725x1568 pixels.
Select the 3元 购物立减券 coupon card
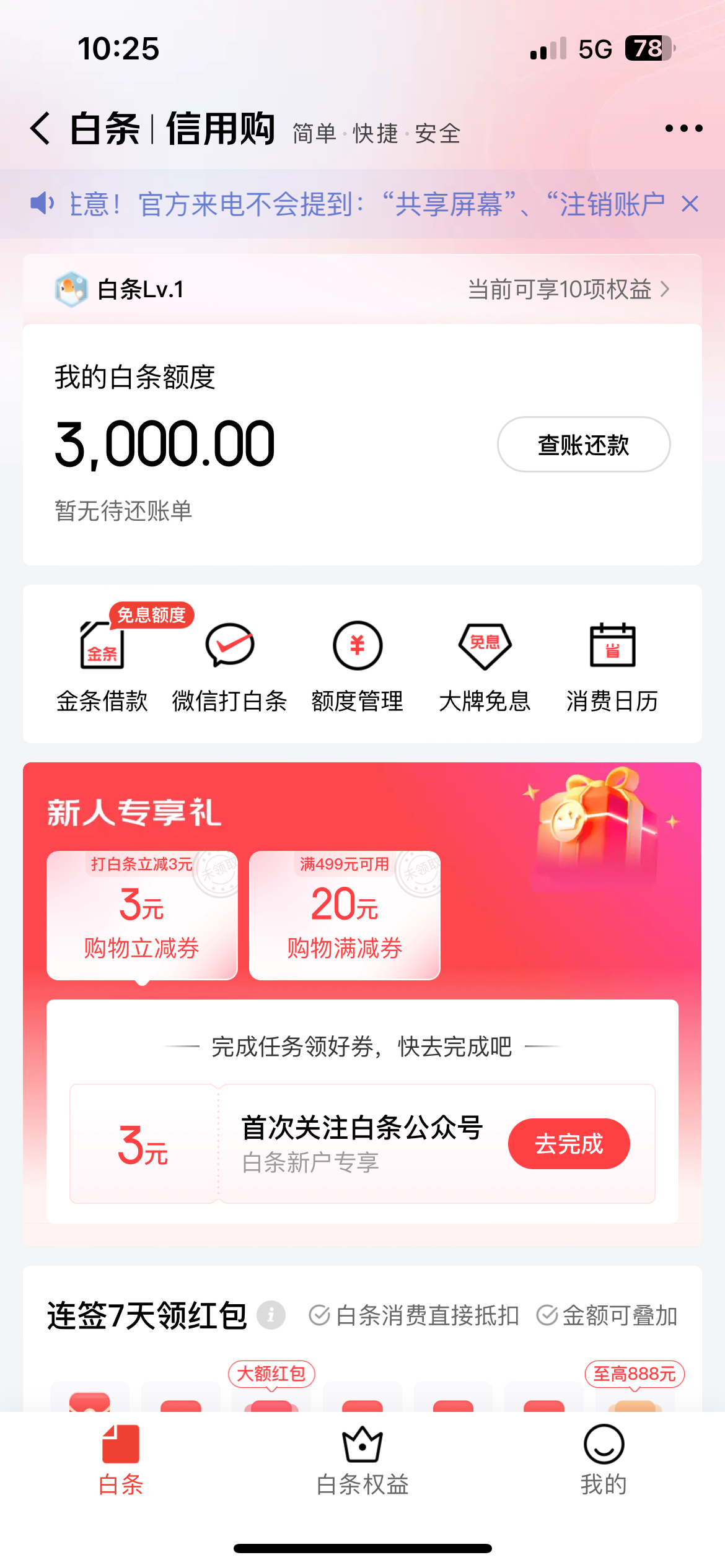pos(142,915)
